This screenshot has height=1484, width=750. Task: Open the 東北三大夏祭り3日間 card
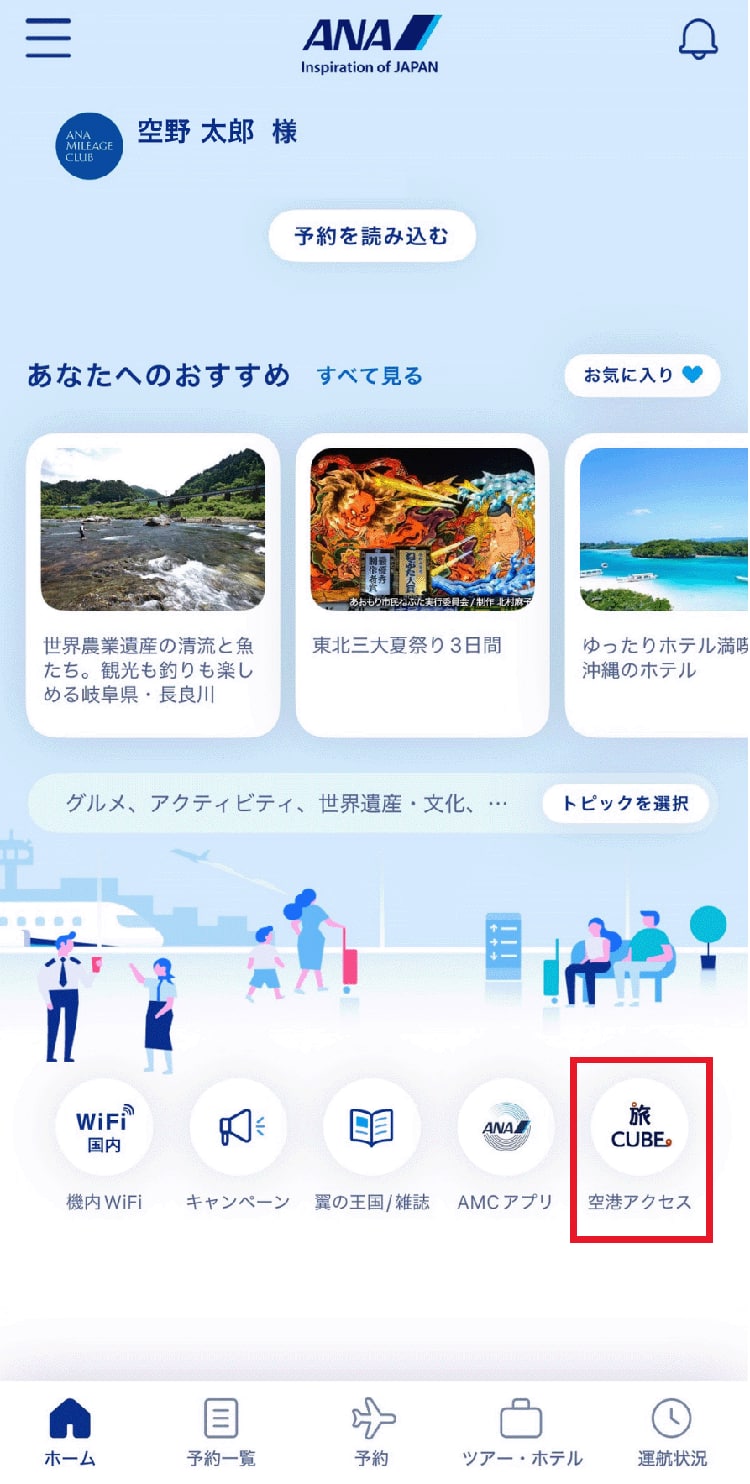422,584
